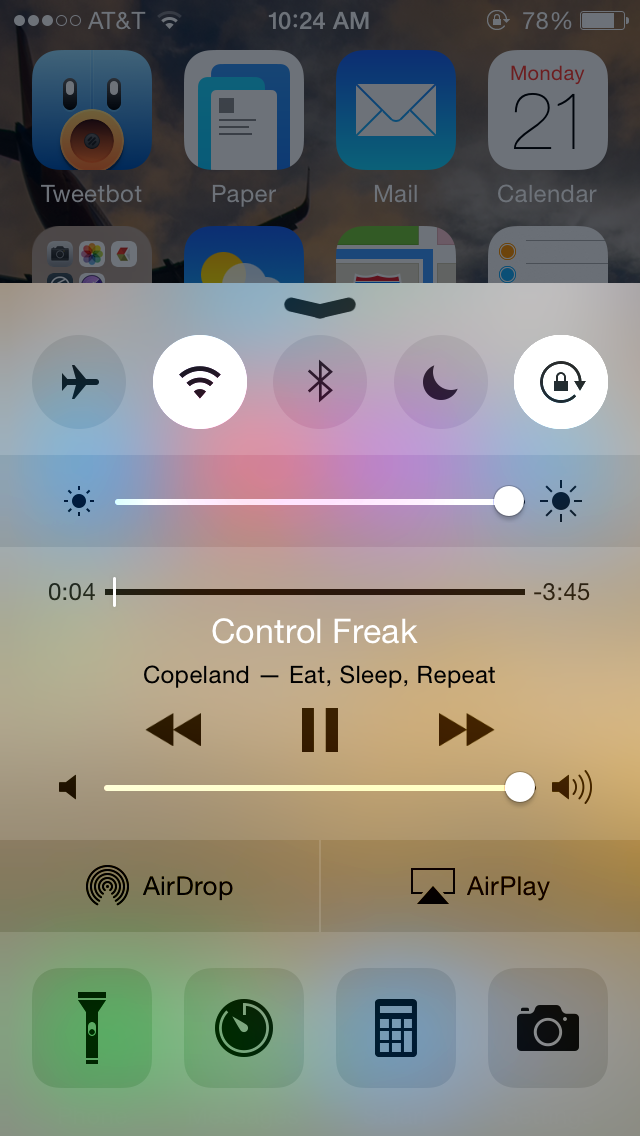
Task: Skip back to previous track
Action: 173,729
